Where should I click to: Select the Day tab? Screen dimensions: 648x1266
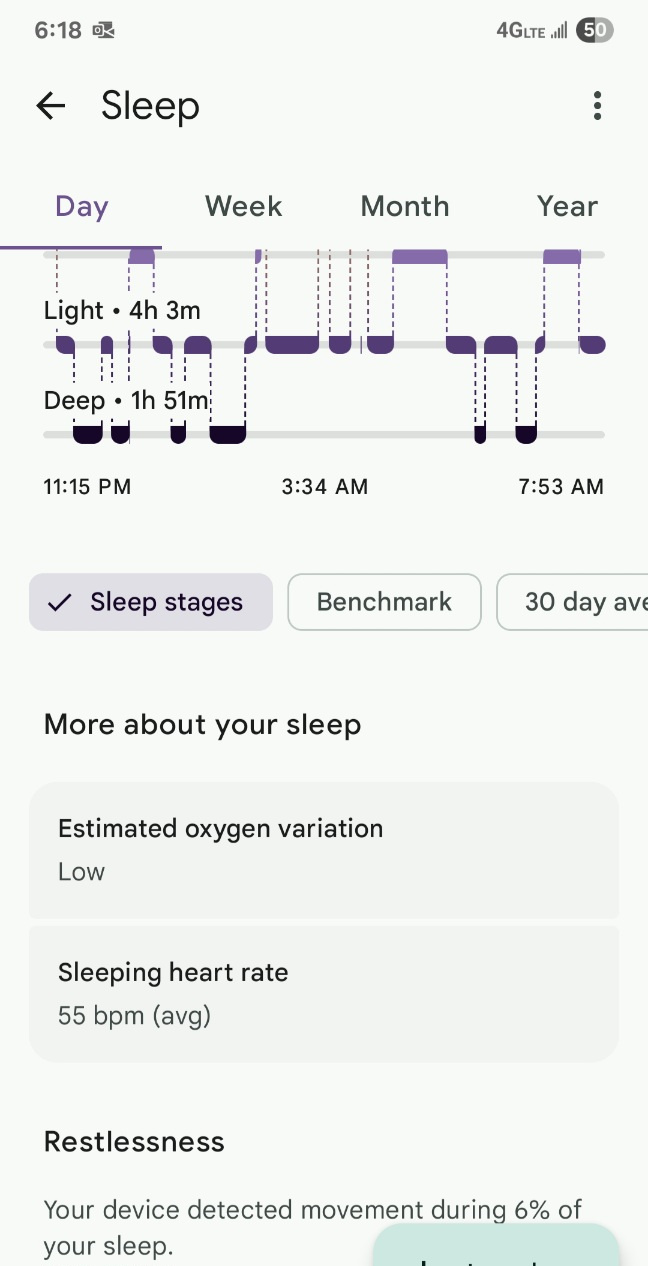click(x=81, y=207)
